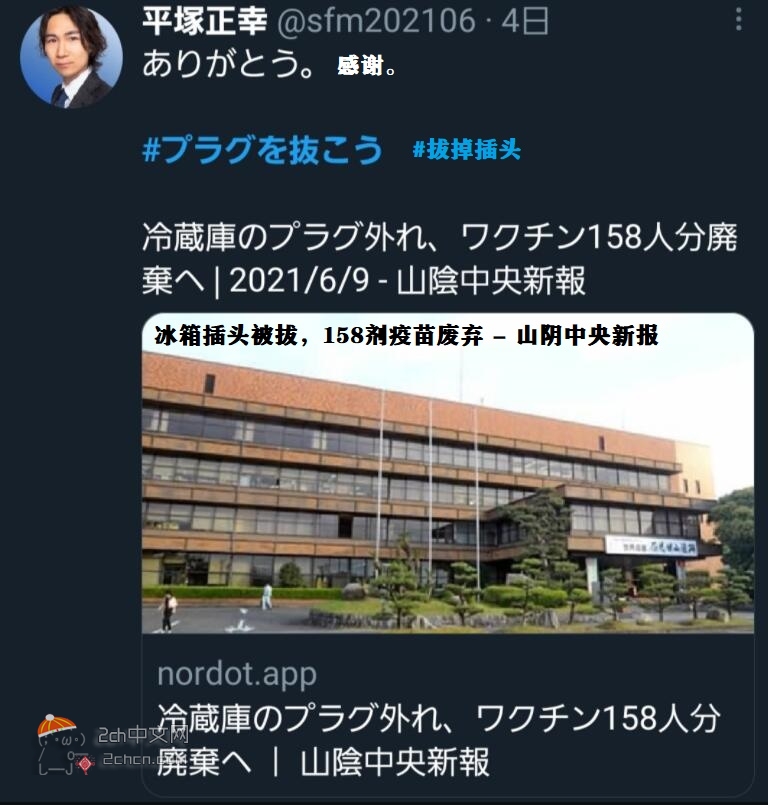Open the #プラグを抜こう hashtag

[x=262, y=150]
